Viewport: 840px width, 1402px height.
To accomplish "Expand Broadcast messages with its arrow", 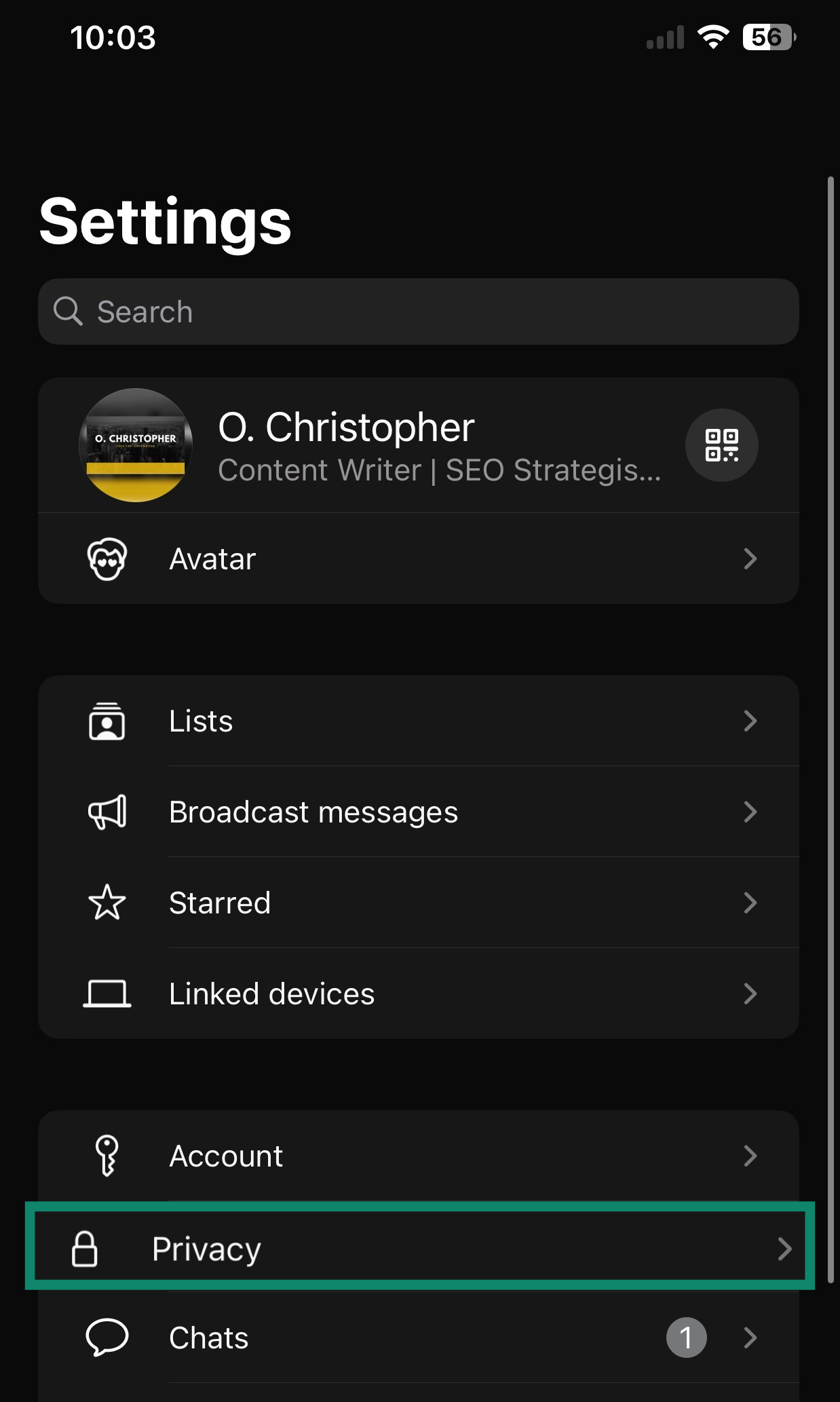I will click(750, 812).
